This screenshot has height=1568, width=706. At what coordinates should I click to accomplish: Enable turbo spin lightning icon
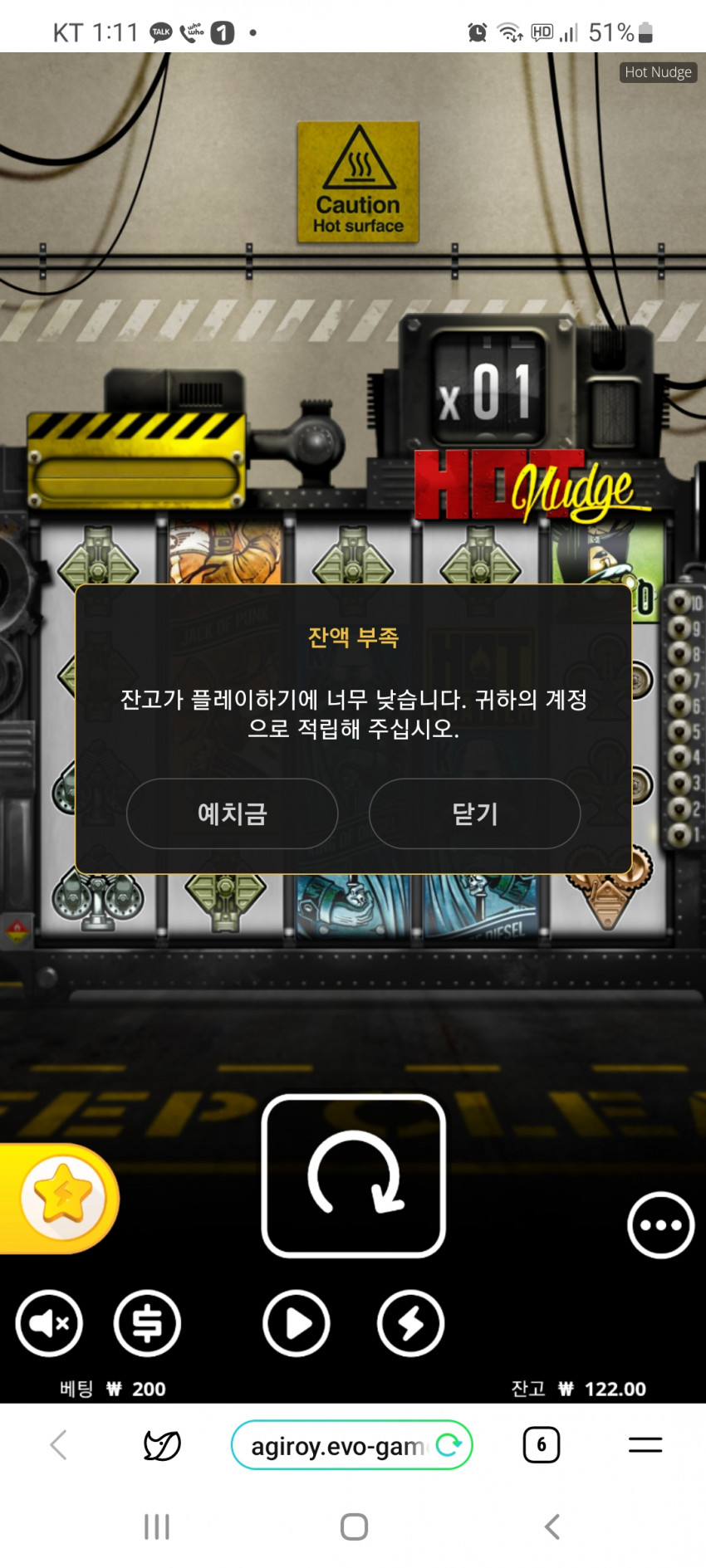click(x=410, y=1323)
